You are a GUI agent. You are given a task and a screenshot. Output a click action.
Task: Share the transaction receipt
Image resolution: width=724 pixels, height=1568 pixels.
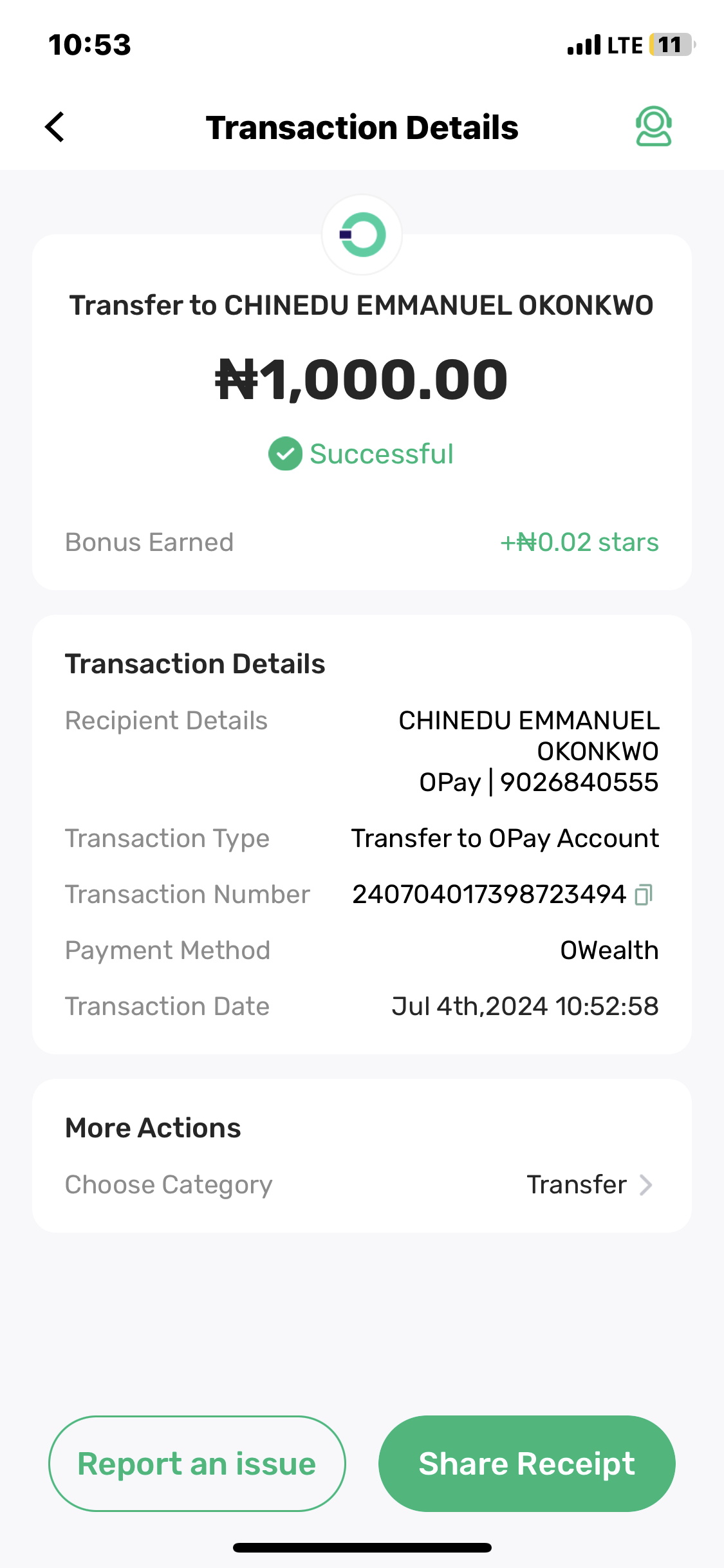coord(526,1464)
